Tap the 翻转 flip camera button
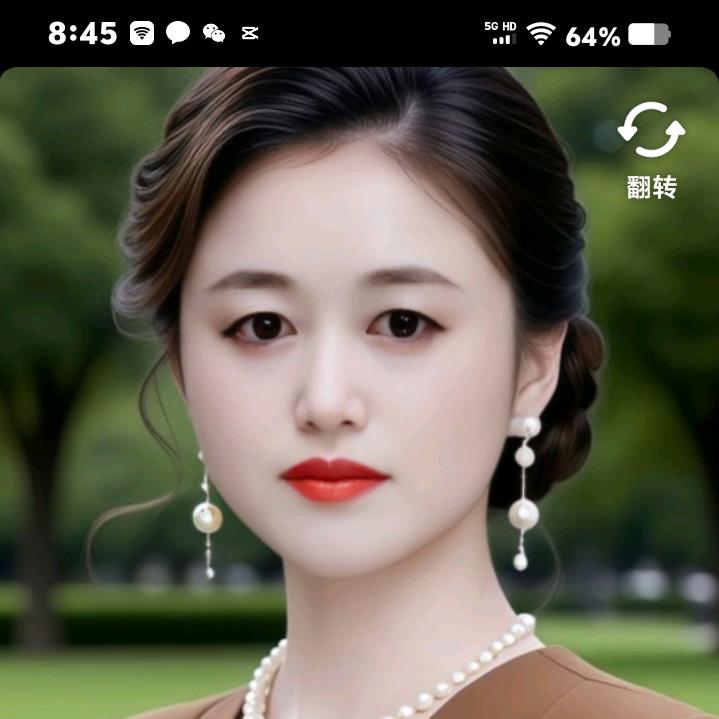This screenshot has width=719, height=719. point(651,148)
